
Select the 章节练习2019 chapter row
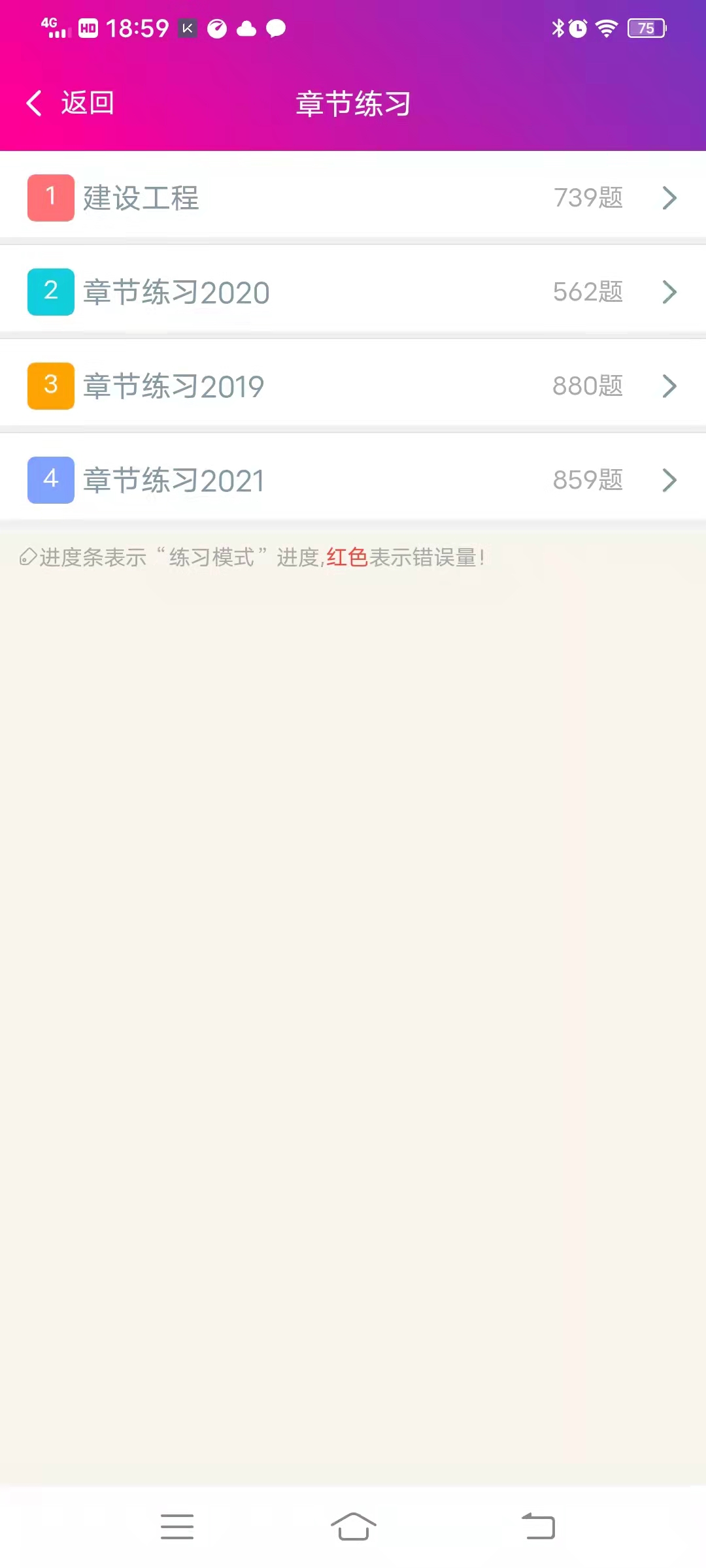(353, 385)
